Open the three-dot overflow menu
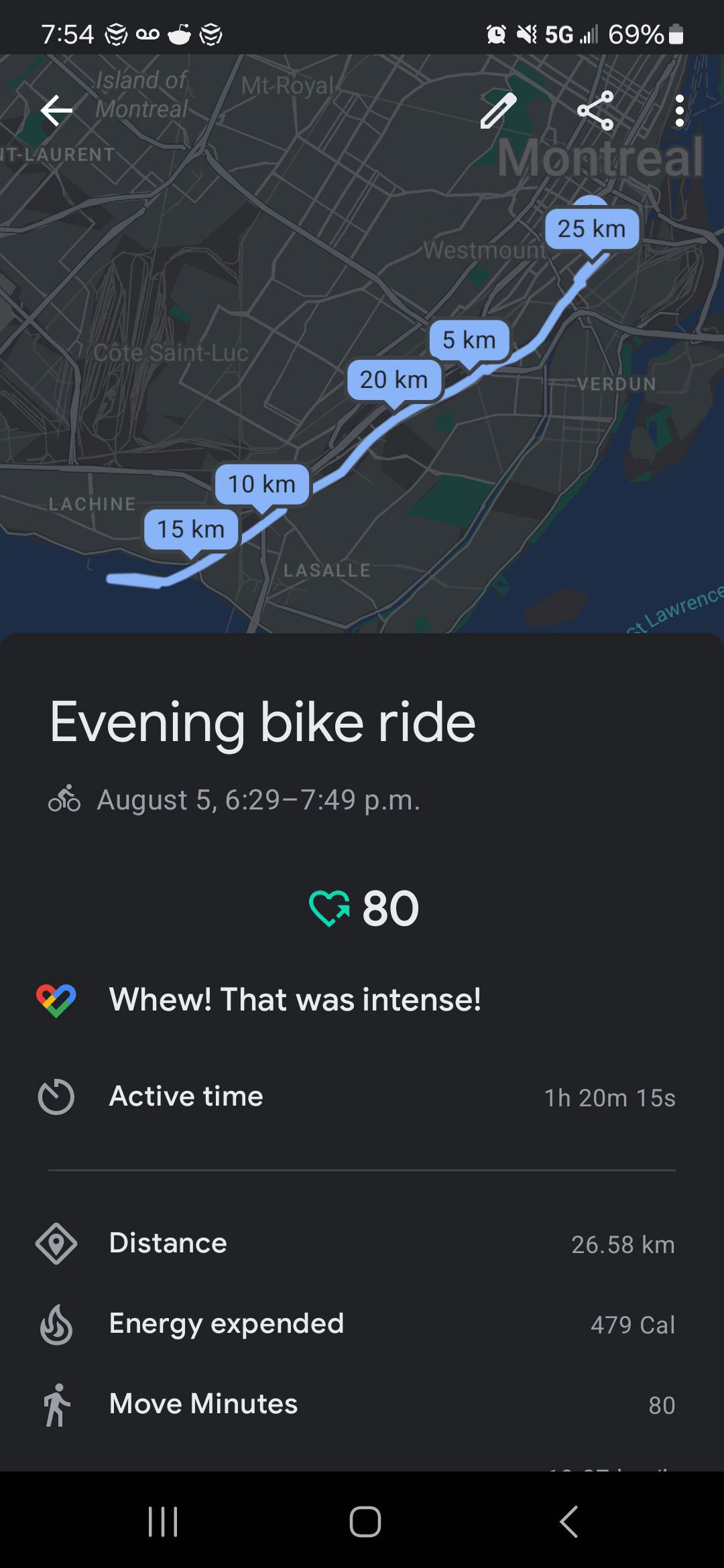 click(x=680, y=111)
